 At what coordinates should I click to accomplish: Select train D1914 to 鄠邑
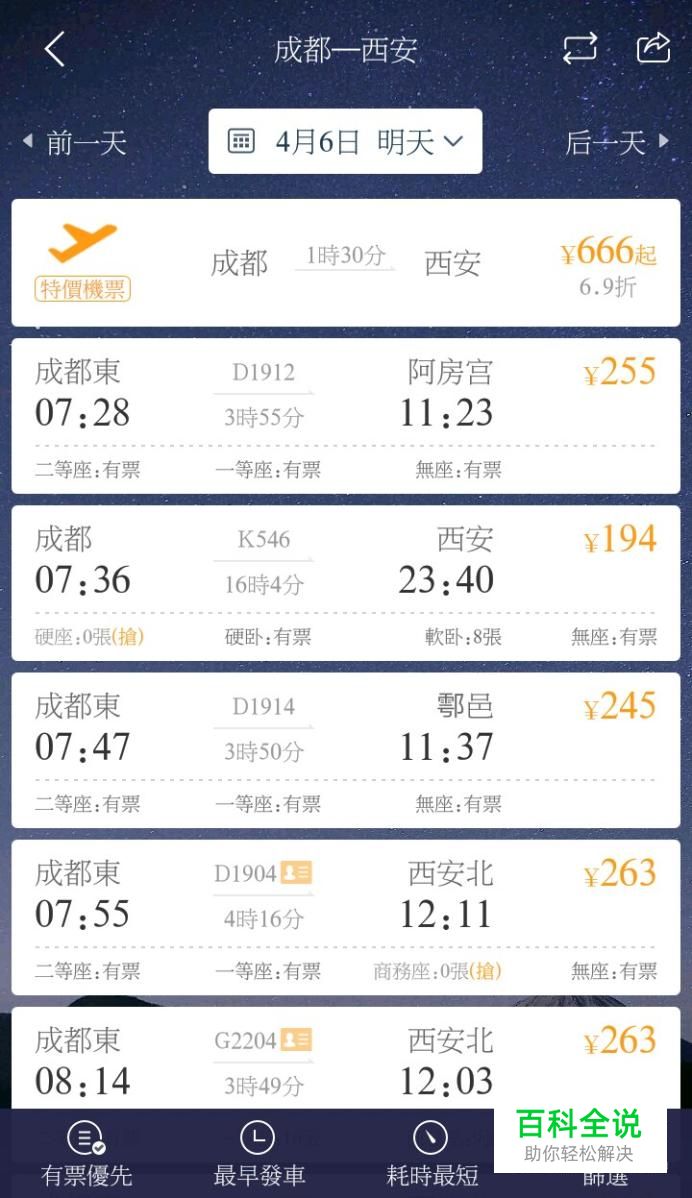click(345, 750)
